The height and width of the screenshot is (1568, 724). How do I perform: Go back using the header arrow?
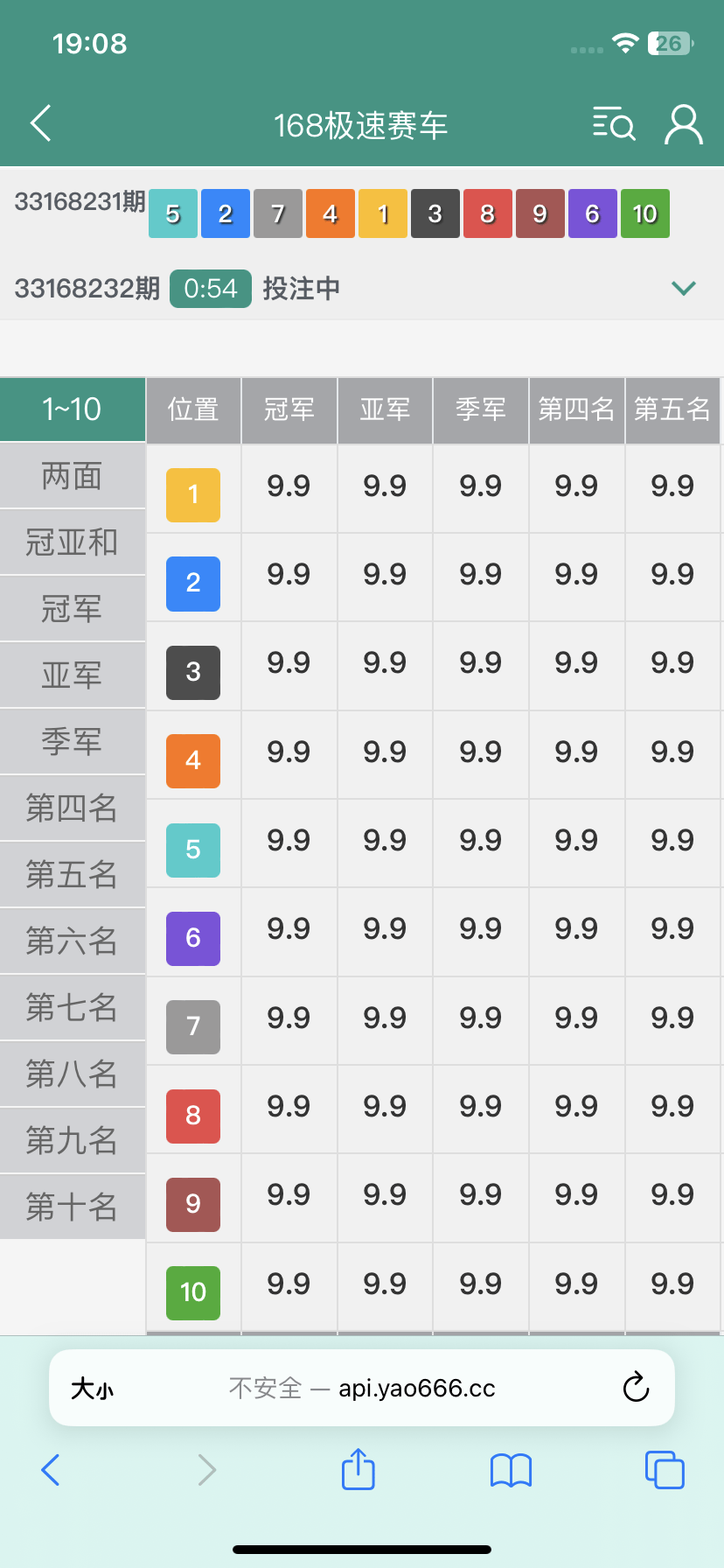click(x=41, y=123)
